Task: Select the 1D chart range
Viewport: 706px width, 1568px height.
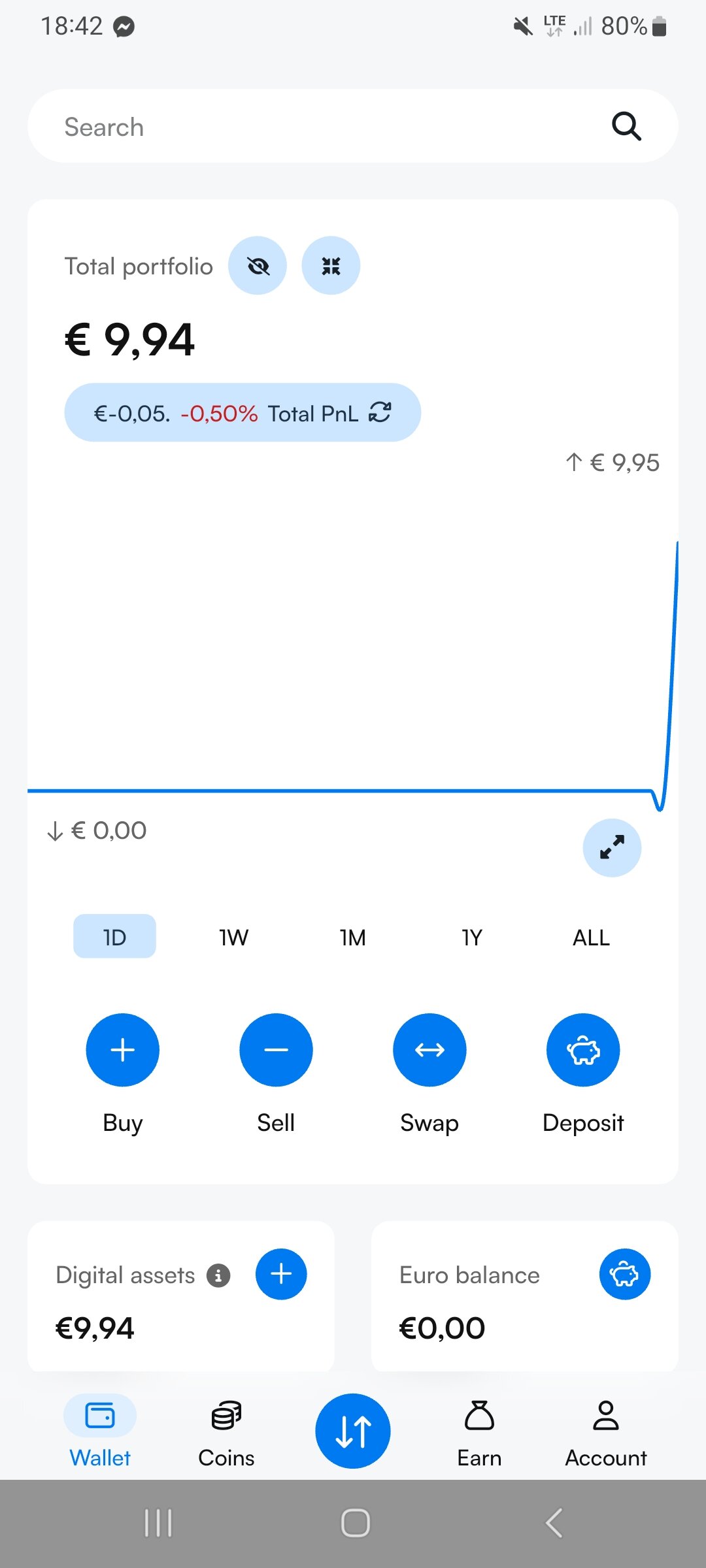Action: 114,937
